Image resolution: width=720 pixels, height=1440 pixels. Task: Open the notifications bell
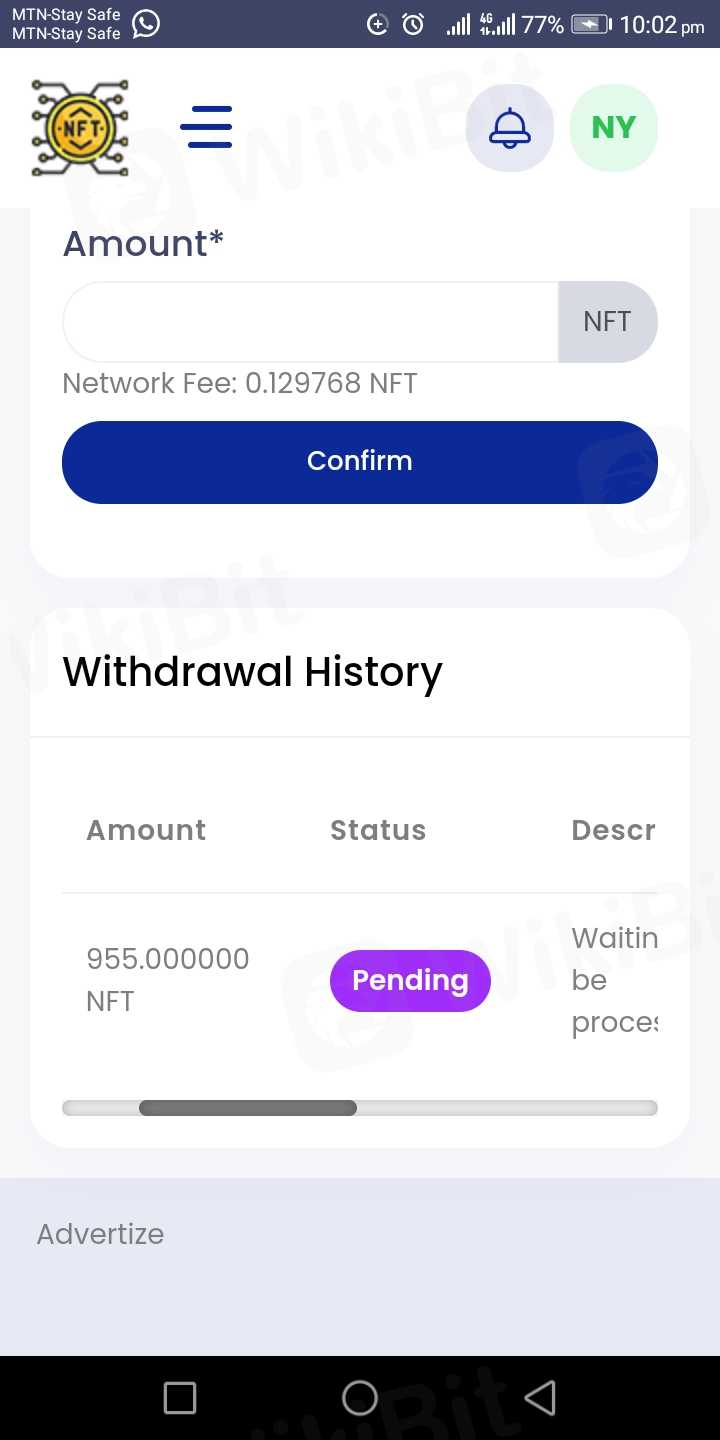coord(510,128)
